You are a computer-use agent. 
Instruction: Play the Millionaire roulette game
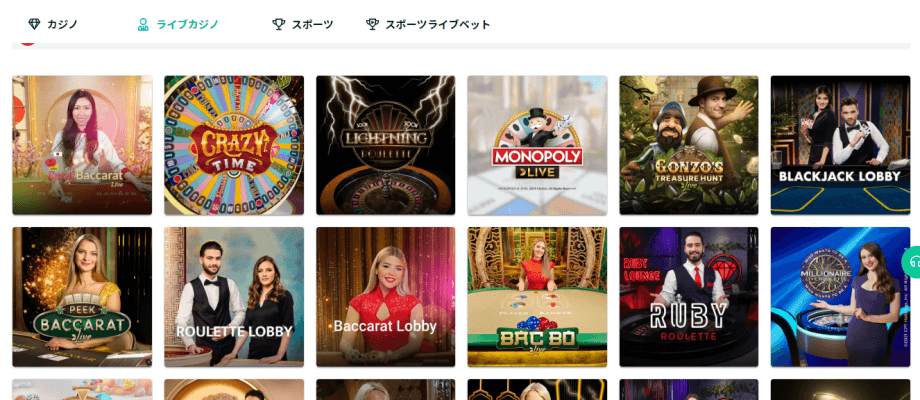pos(840,296)
